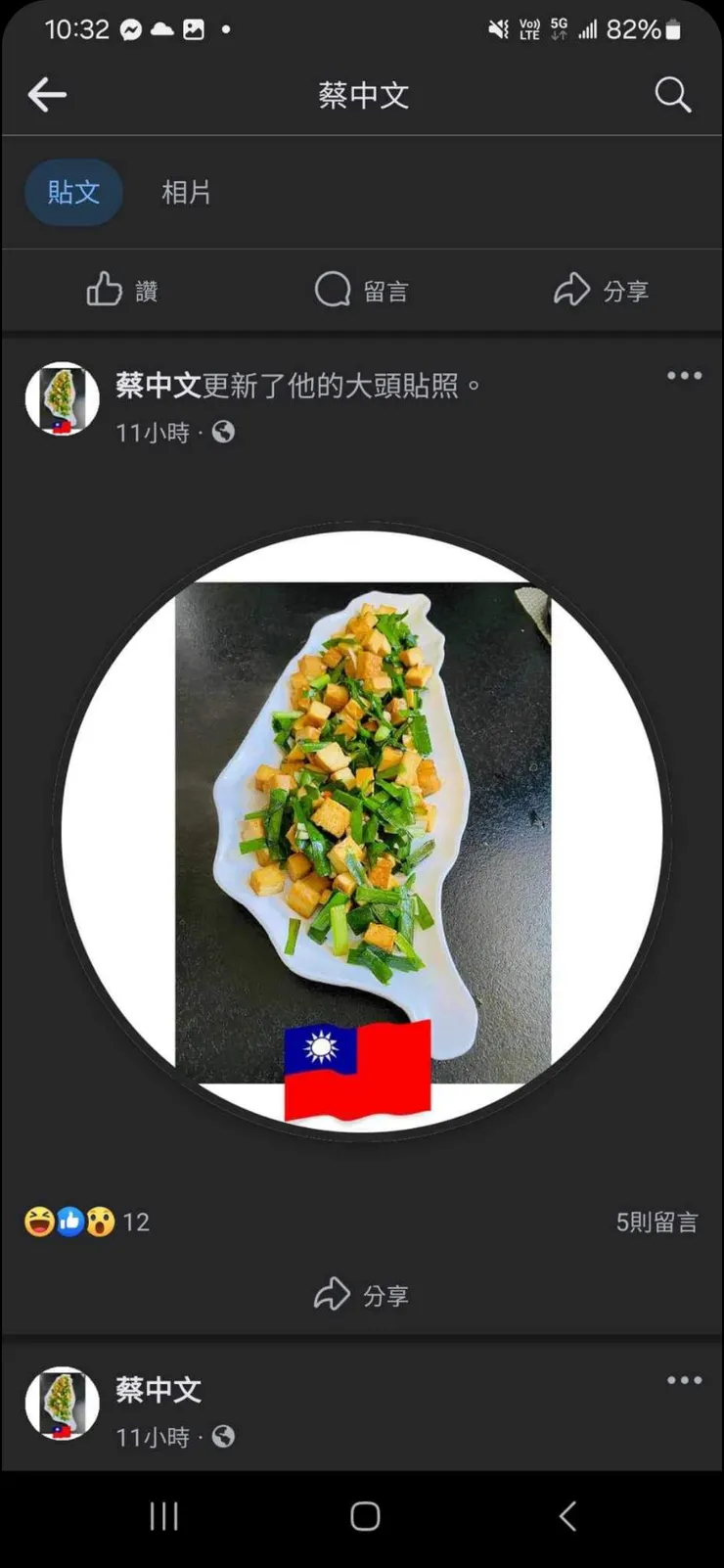
Task: Open the updated profile picture photo
Action: (362, 832)
